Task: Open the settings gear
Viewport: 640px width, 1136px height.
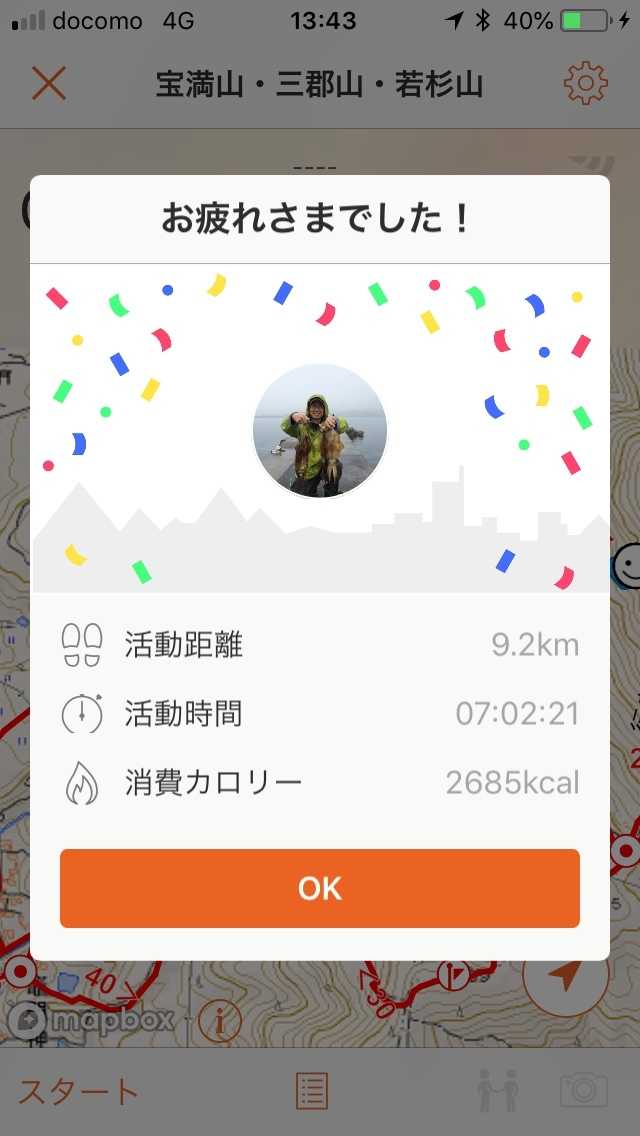Action: (x=586, y=84)
